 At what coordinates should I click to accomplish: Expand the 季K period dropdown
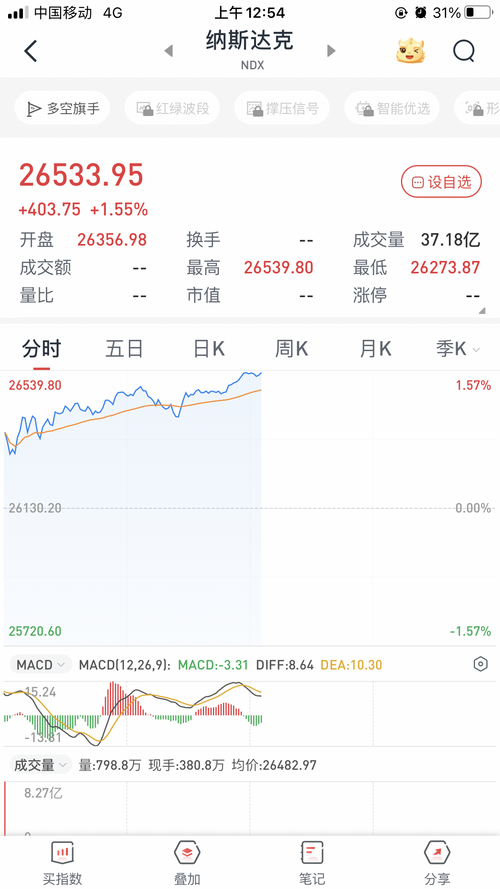pos(458,349)
